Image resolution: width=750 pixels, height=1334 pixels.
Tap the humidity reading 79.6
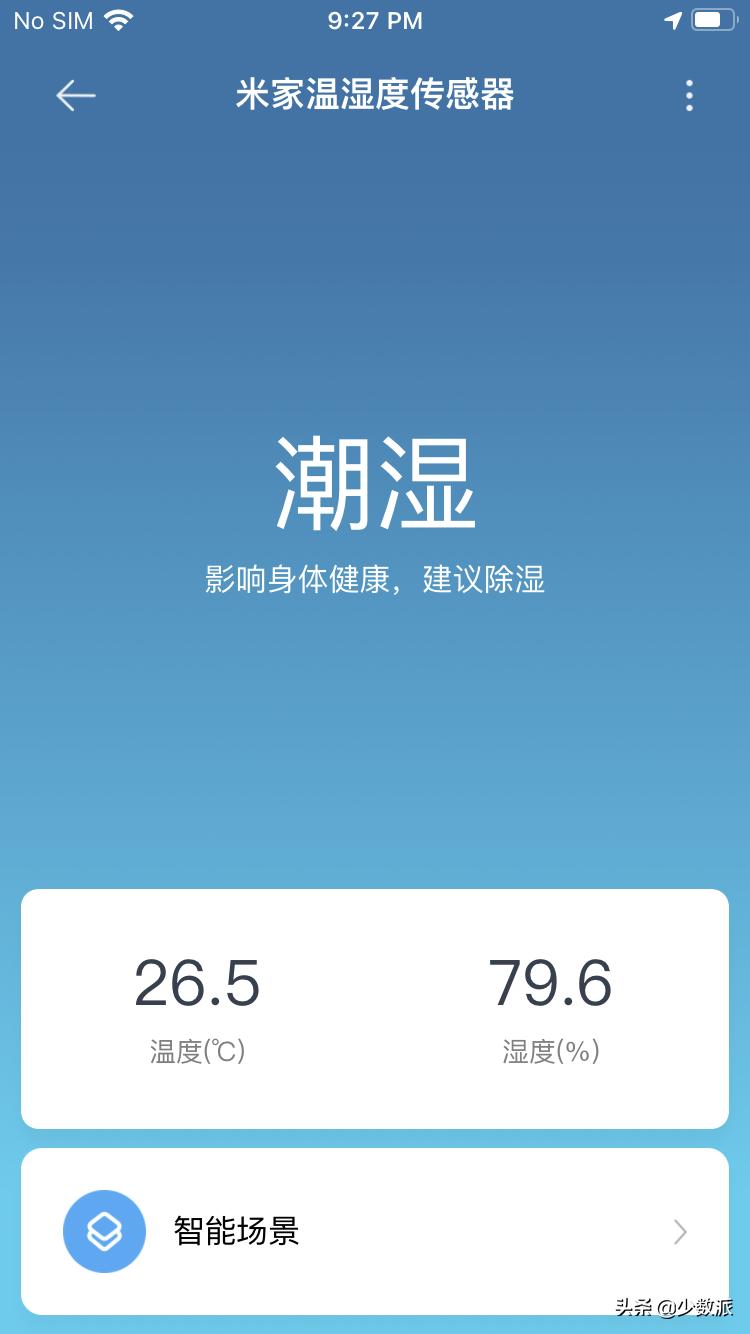click(549, 983)
